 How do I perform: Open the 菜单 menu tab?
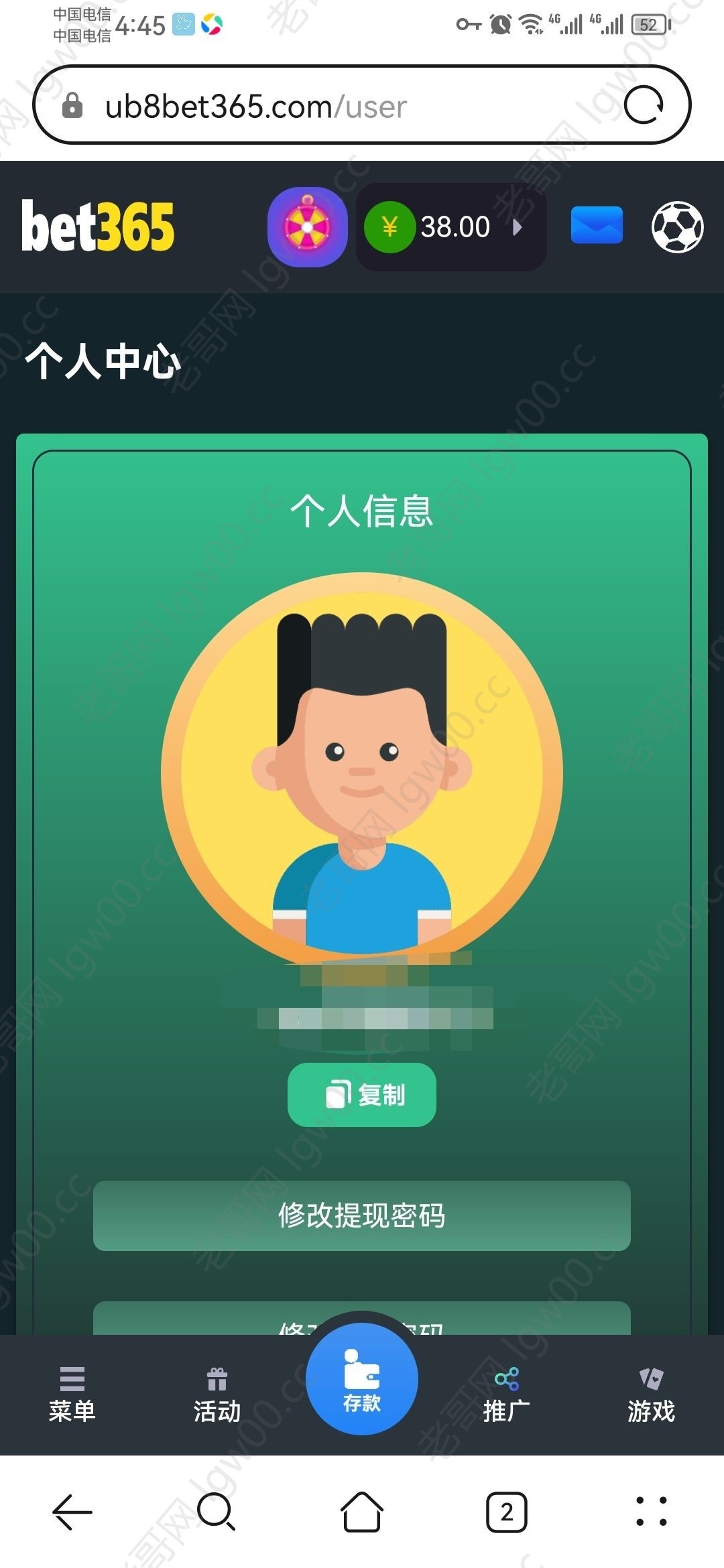(72, 1395)
